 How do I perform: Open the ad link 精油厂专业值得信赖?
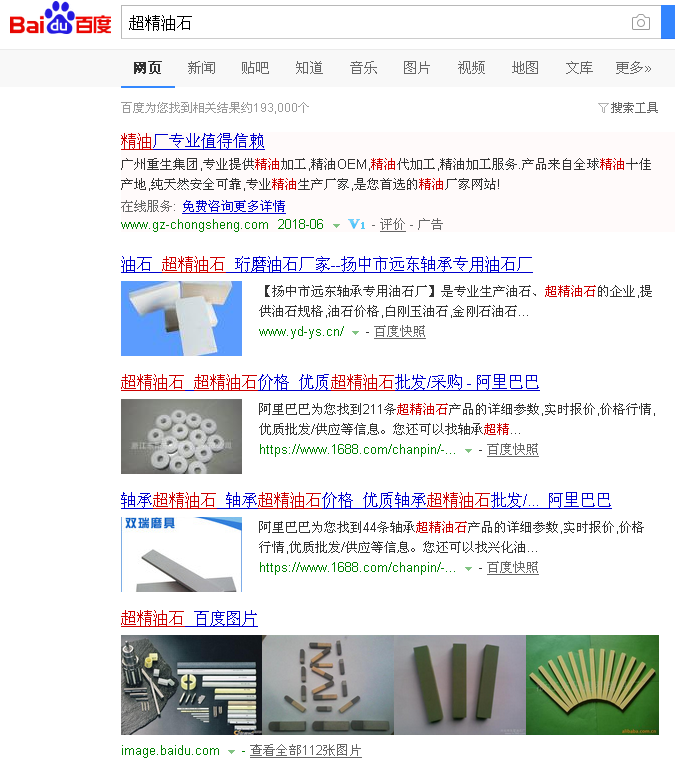click(x=192, y=141)
